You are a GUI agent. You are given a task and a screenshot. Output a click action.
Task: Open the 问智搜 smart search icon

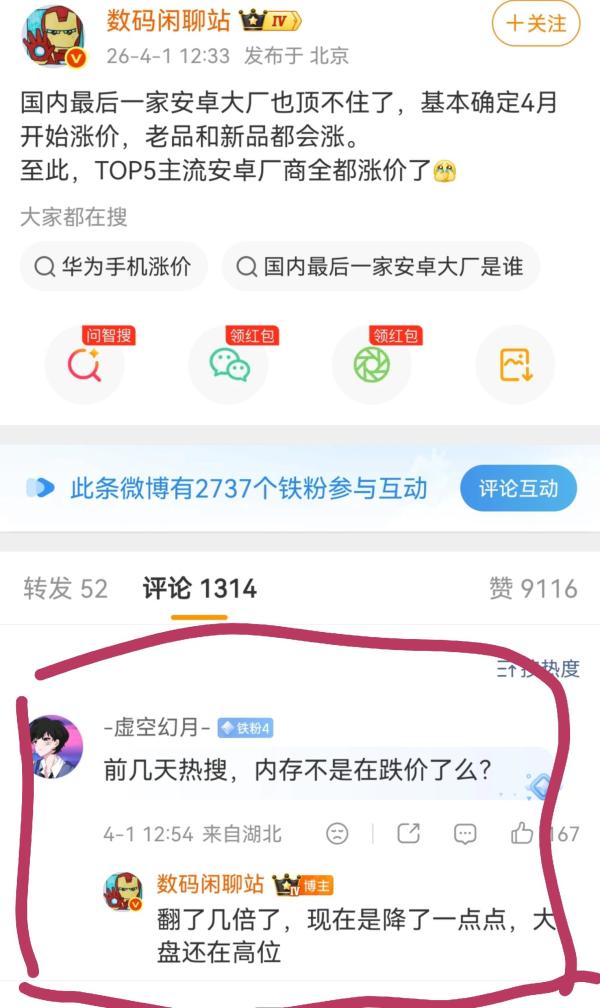[84, 365]
